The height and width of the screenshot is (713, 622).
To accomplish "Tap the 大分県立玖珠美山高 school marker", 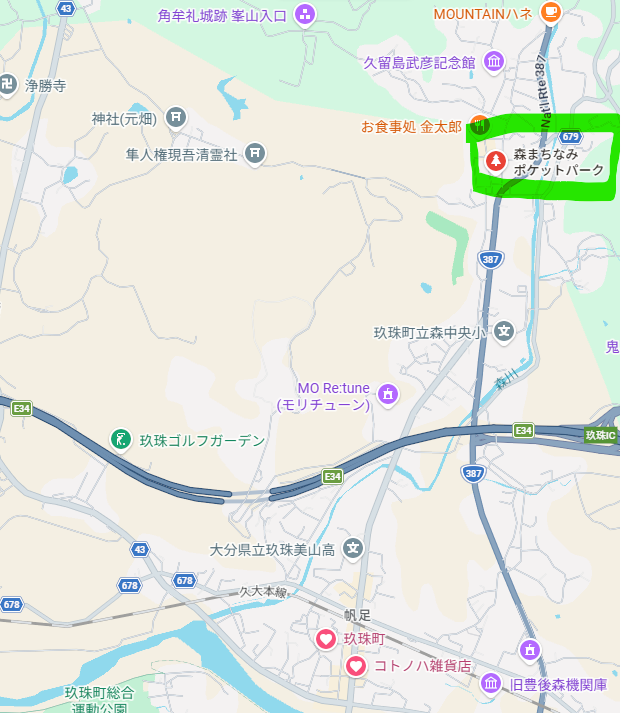I will tap(352, 548).
